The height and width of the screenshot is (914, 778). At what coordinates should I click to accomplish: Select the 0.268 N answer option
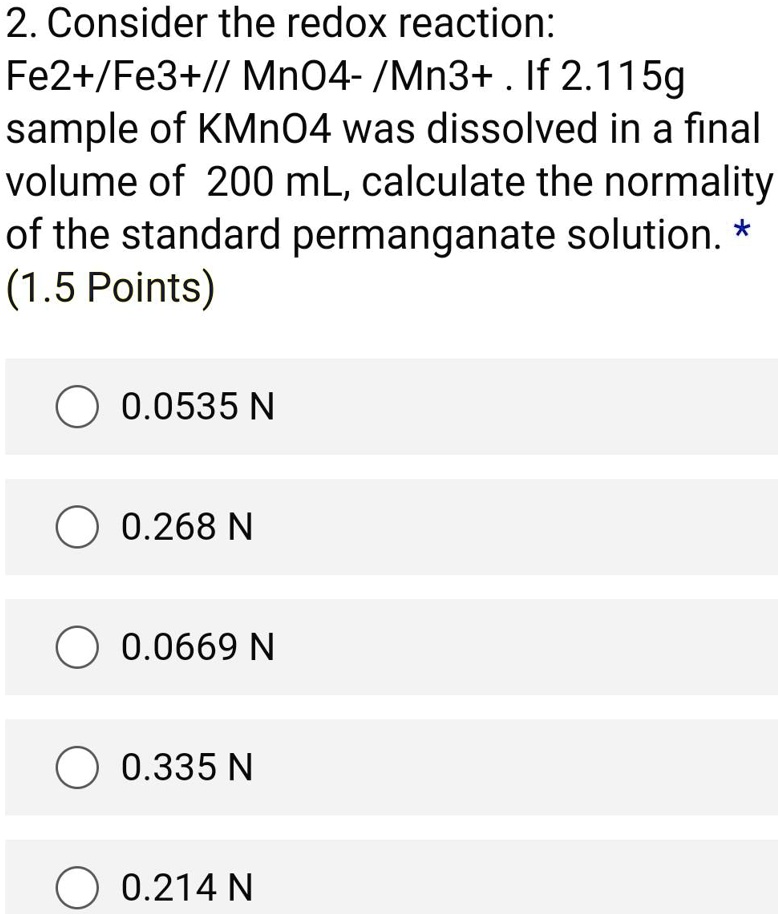[77, 527]
